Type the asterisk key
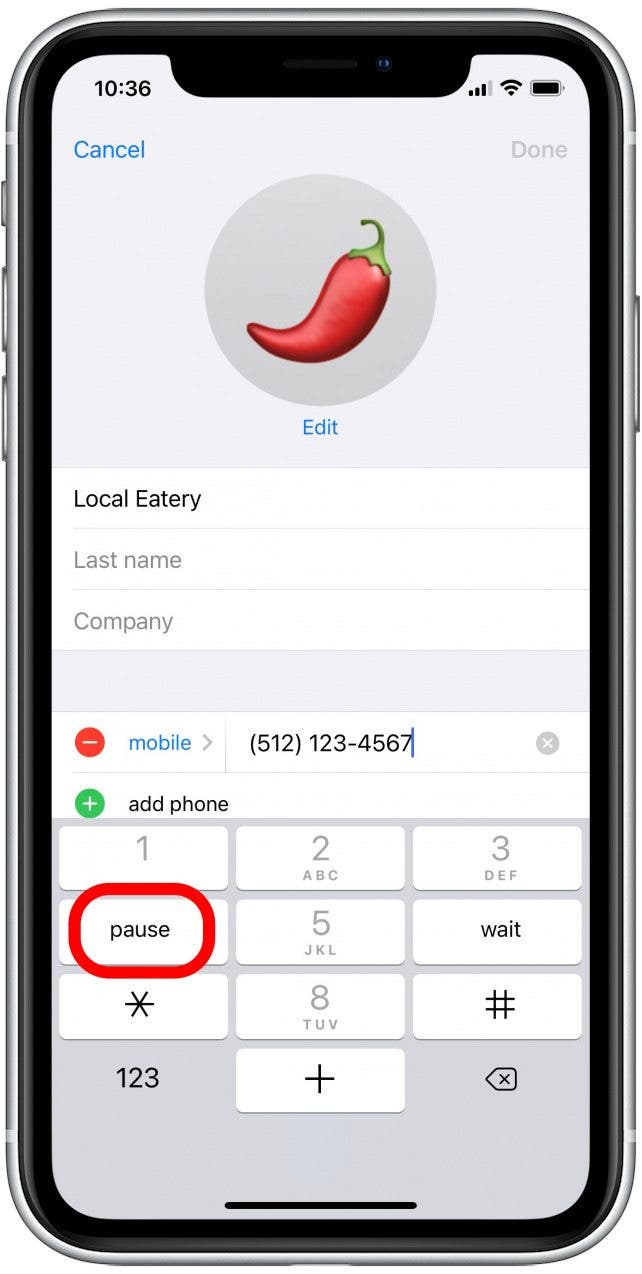The height and width of the screenshot is (1274, 642). pyautogui.click(x=142, y=1006)
